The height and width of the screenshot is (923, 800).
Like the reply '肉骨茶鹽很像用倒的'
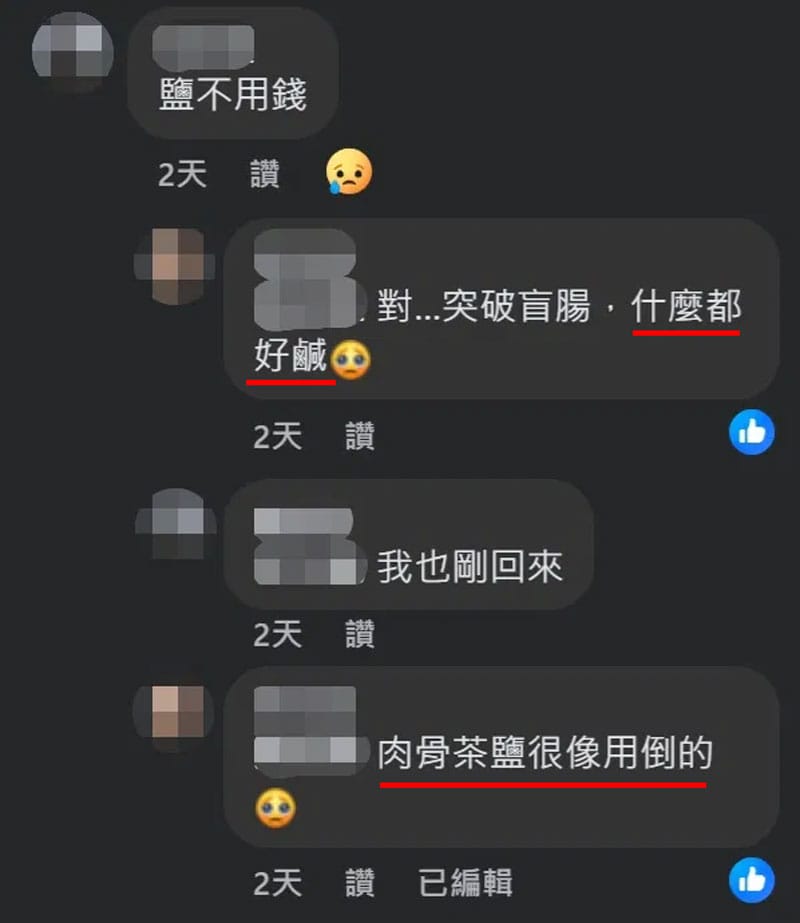[x=360, y=882]
